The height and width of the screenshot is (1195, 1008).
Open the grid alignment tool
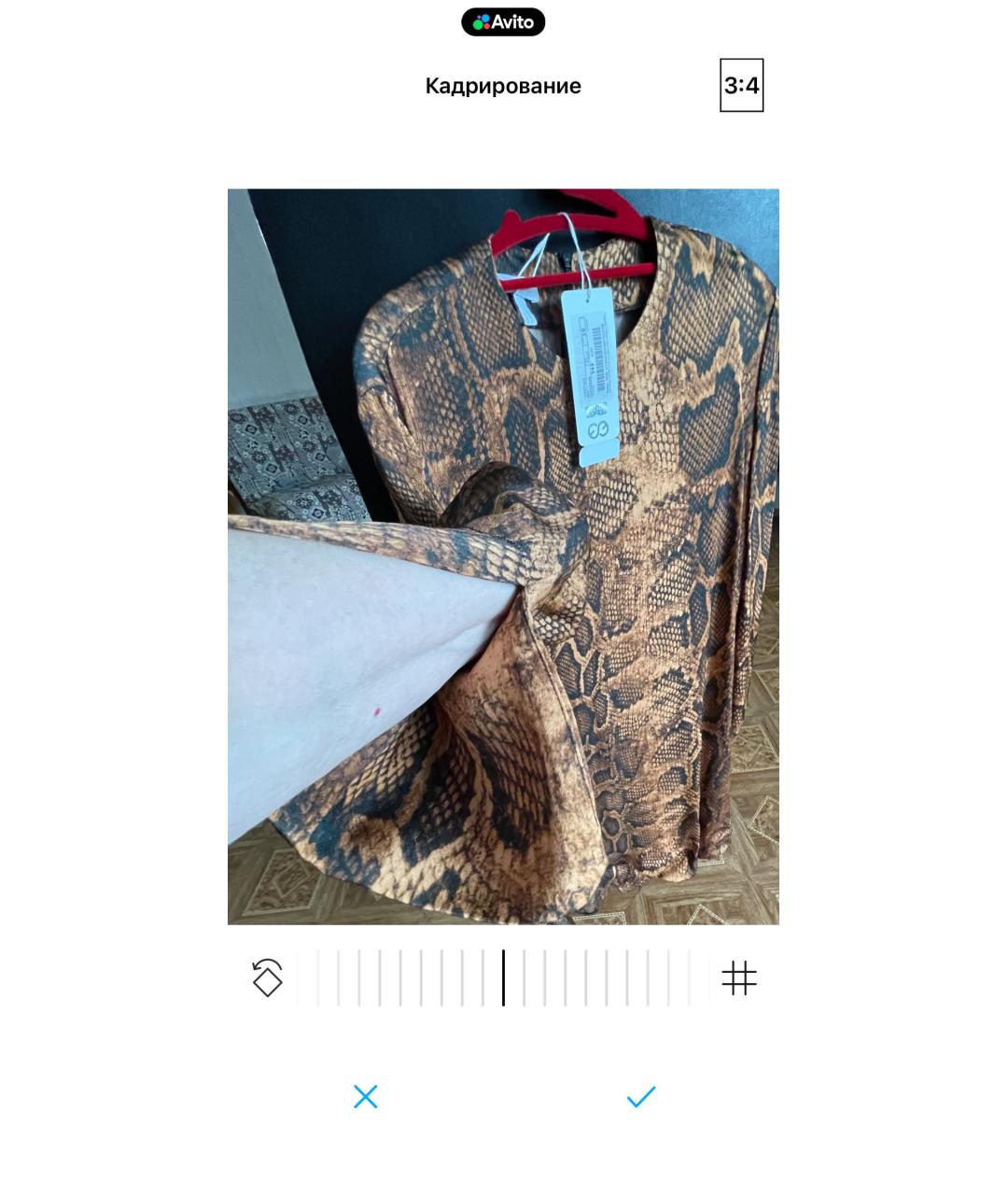pyautogui.click(x=740, y=978)
